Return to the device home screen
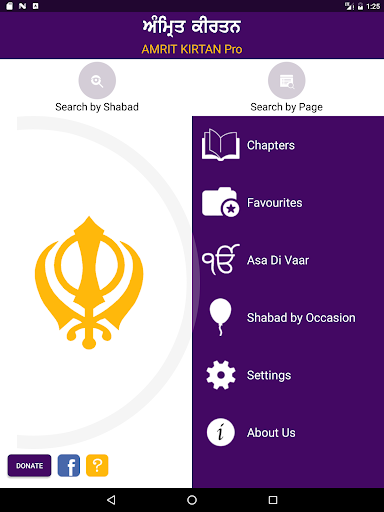Image resolution: width=384 pixels, height=512 pixels. [x=192, y=500]
